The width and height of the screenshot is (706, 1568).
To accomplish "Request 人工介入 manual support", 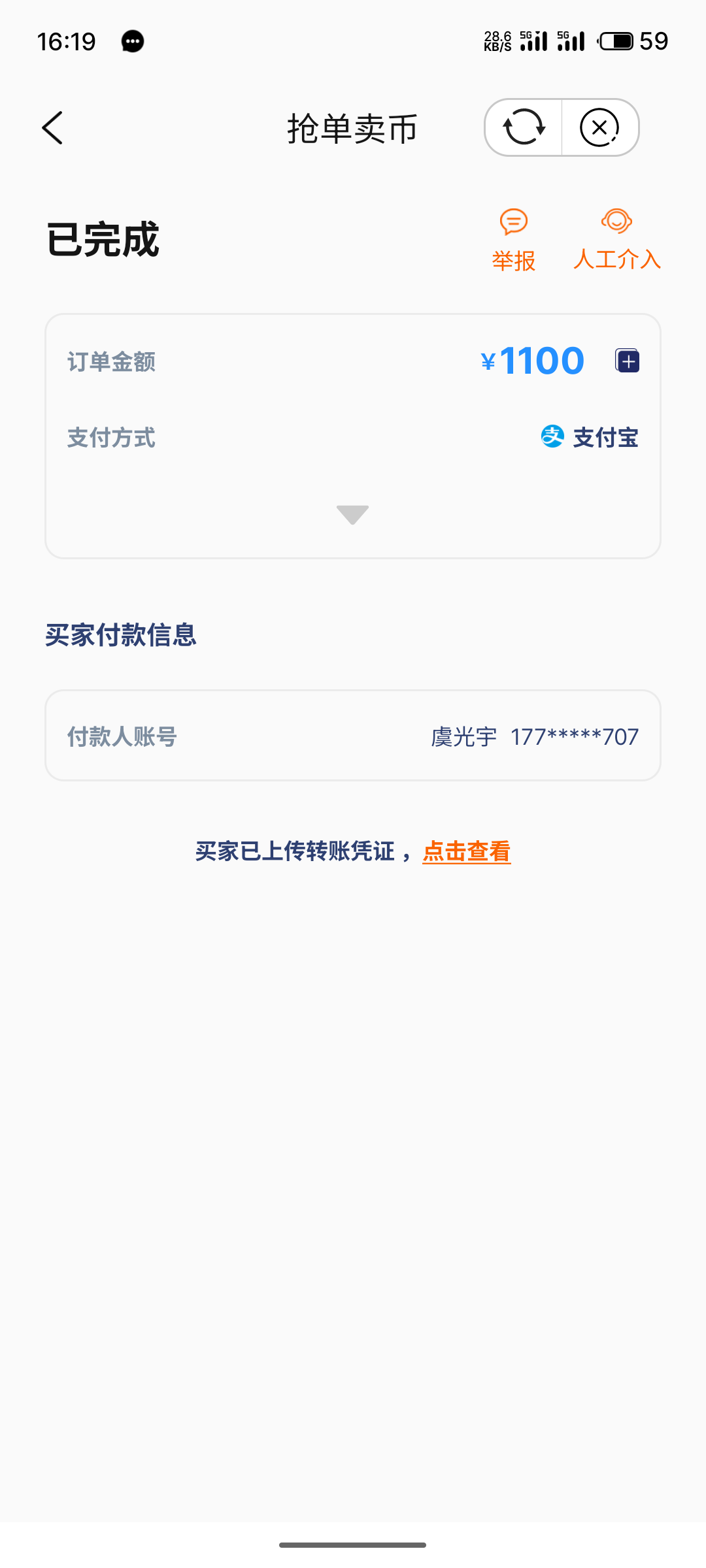I will coord(617,239).
